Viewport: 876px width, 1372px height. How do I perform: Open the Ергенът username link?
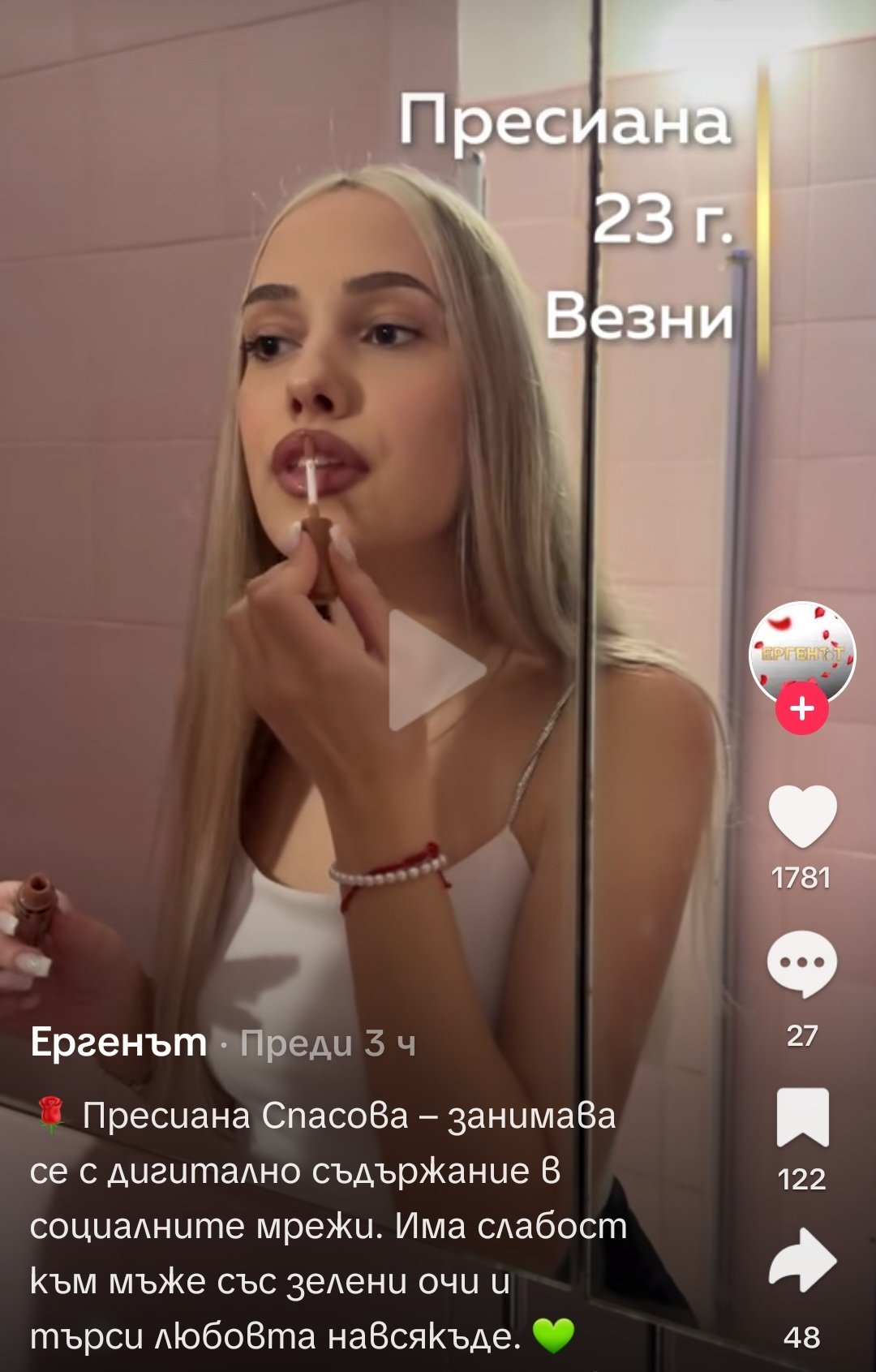(x=118, y=1043)
